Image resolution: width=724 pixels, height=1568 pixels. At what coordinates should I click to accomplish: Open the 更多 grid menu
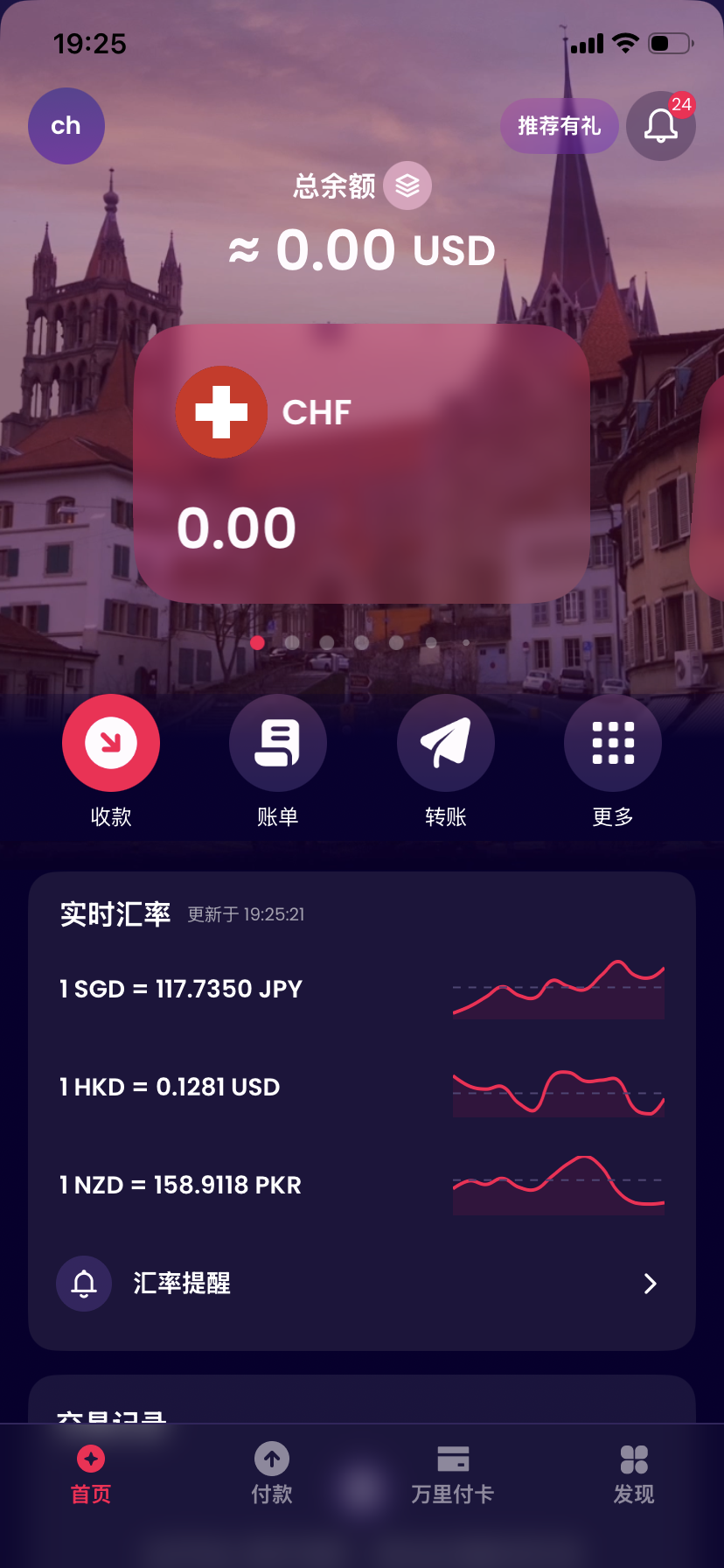pyautogui.click(x=613, y=743)
